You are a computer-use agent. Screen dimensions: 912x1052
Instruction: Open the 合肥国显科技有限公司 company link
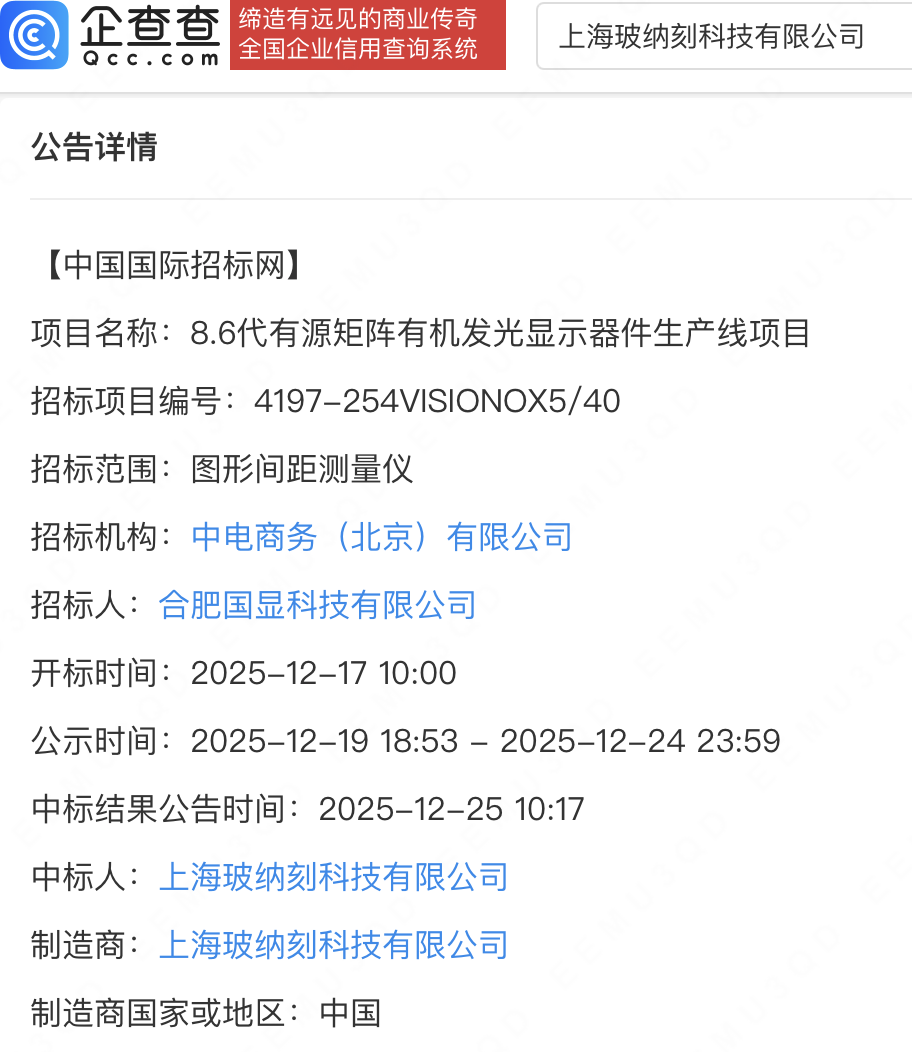click(317, 605)
